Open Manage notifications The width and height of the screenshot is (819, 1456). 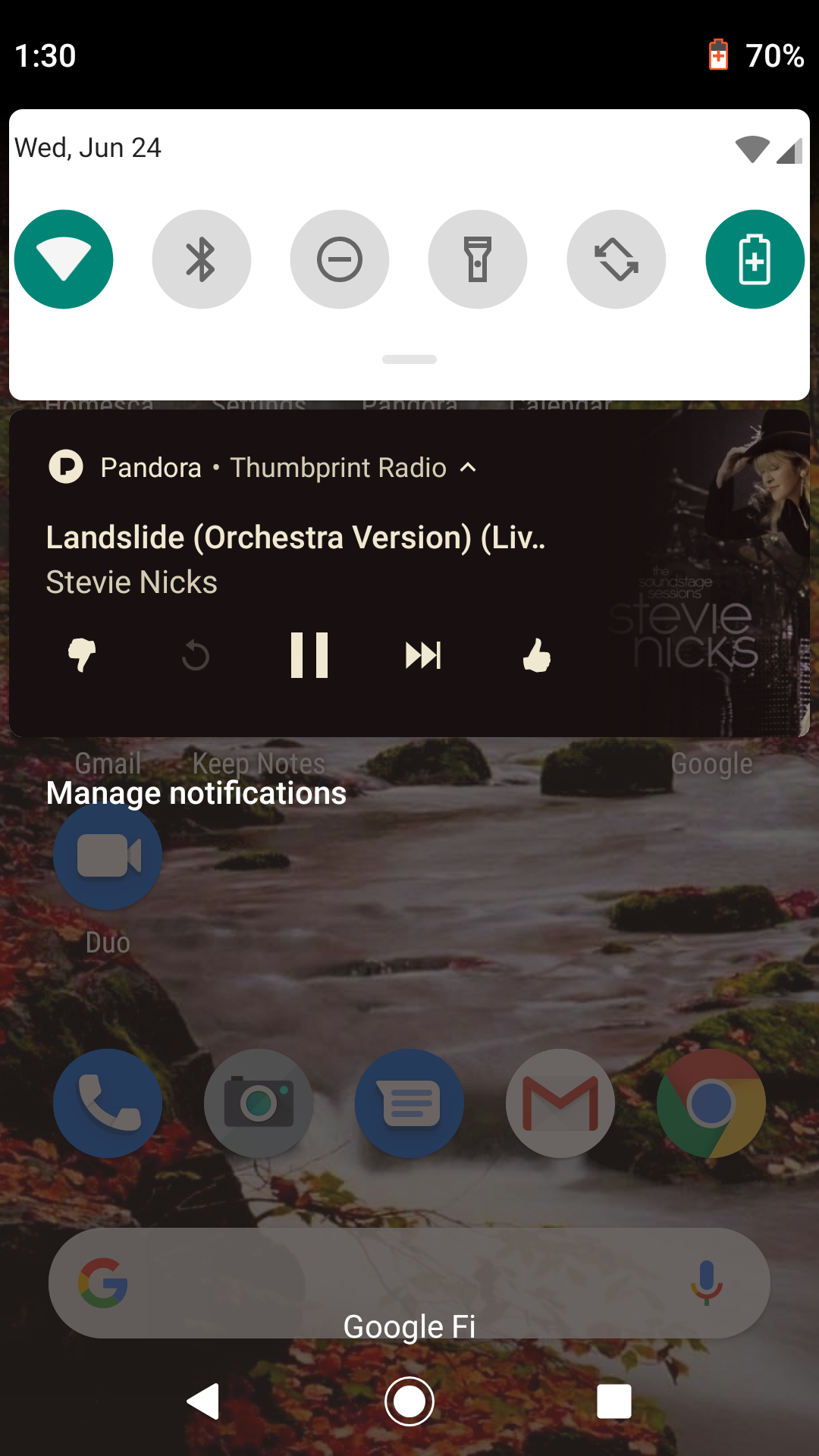coord(196,793)
